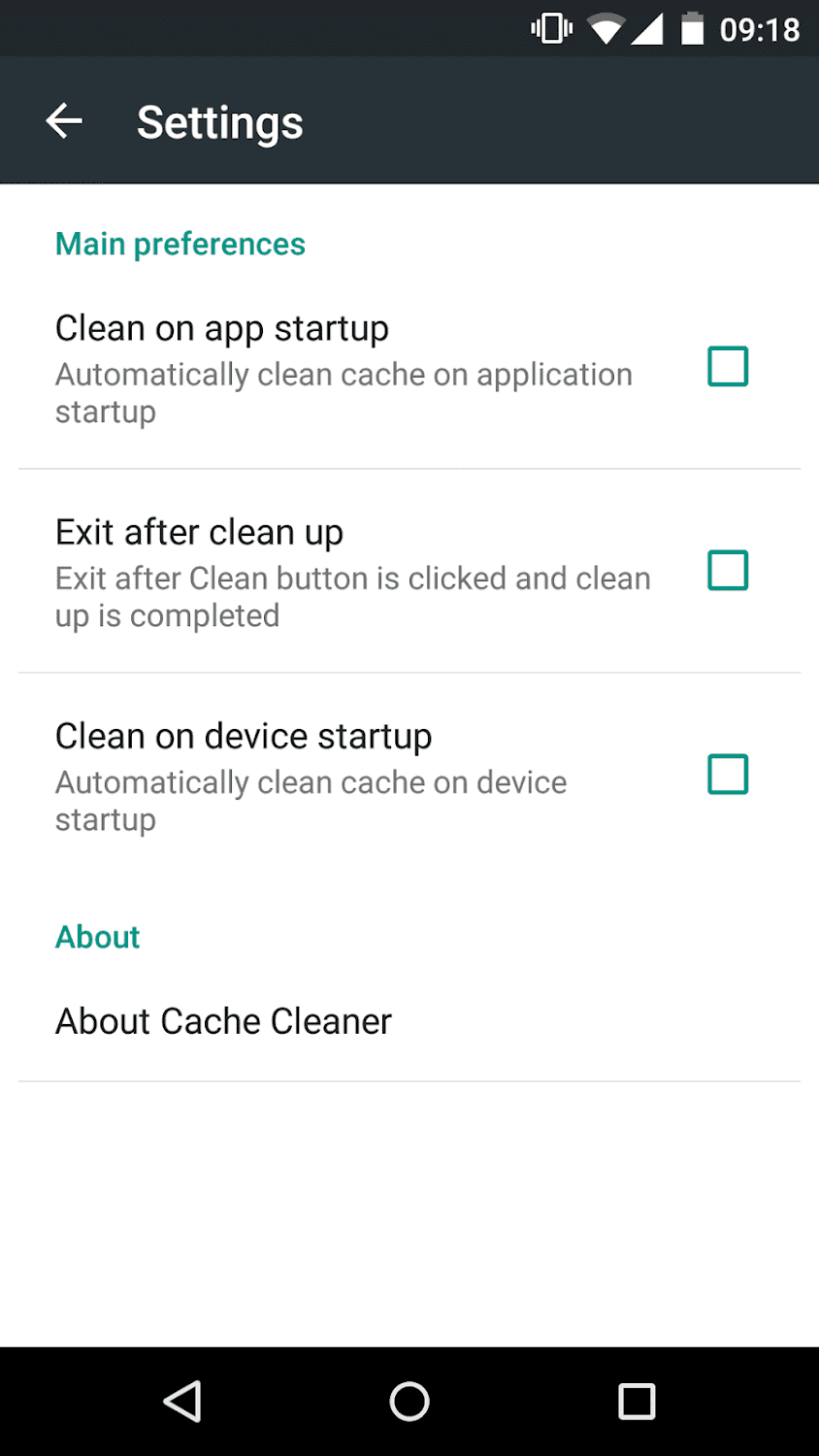Screen dimensions: 819x1456
Task: Go back using the Settings arrow
Action: tap(64, 121)
